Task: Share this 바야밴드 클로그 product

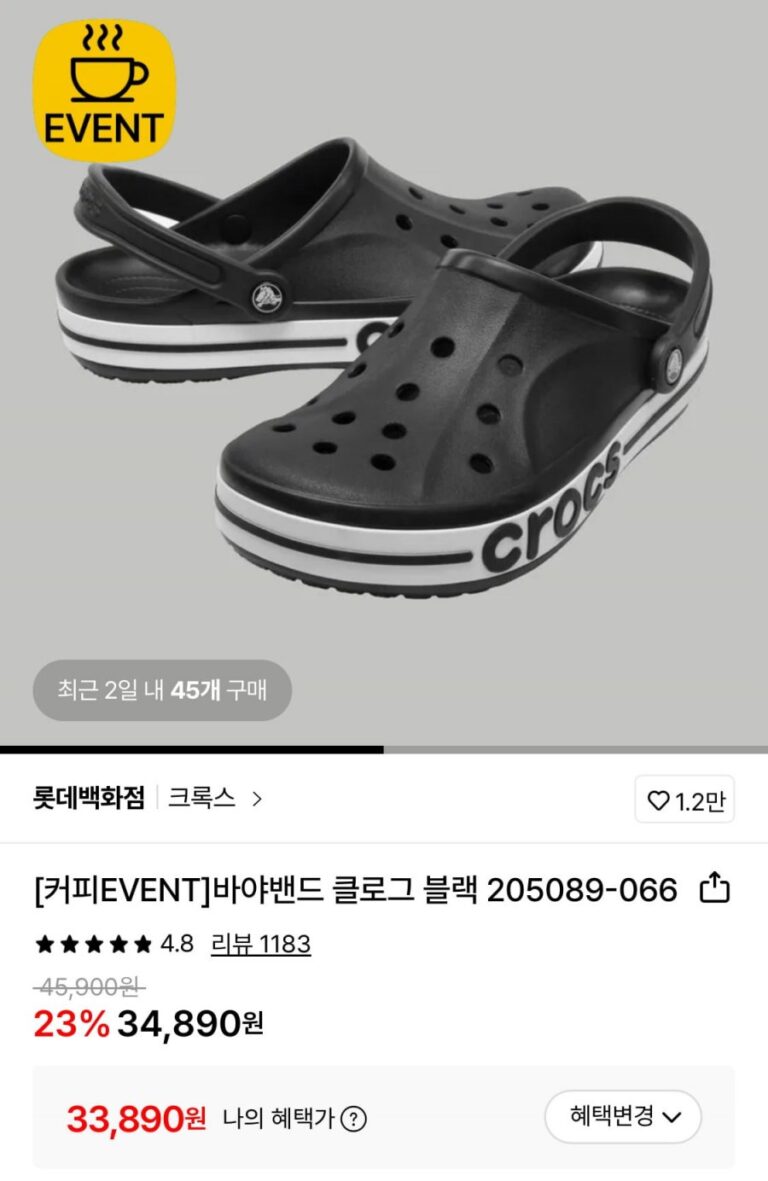Action: (x=714, y=888)
